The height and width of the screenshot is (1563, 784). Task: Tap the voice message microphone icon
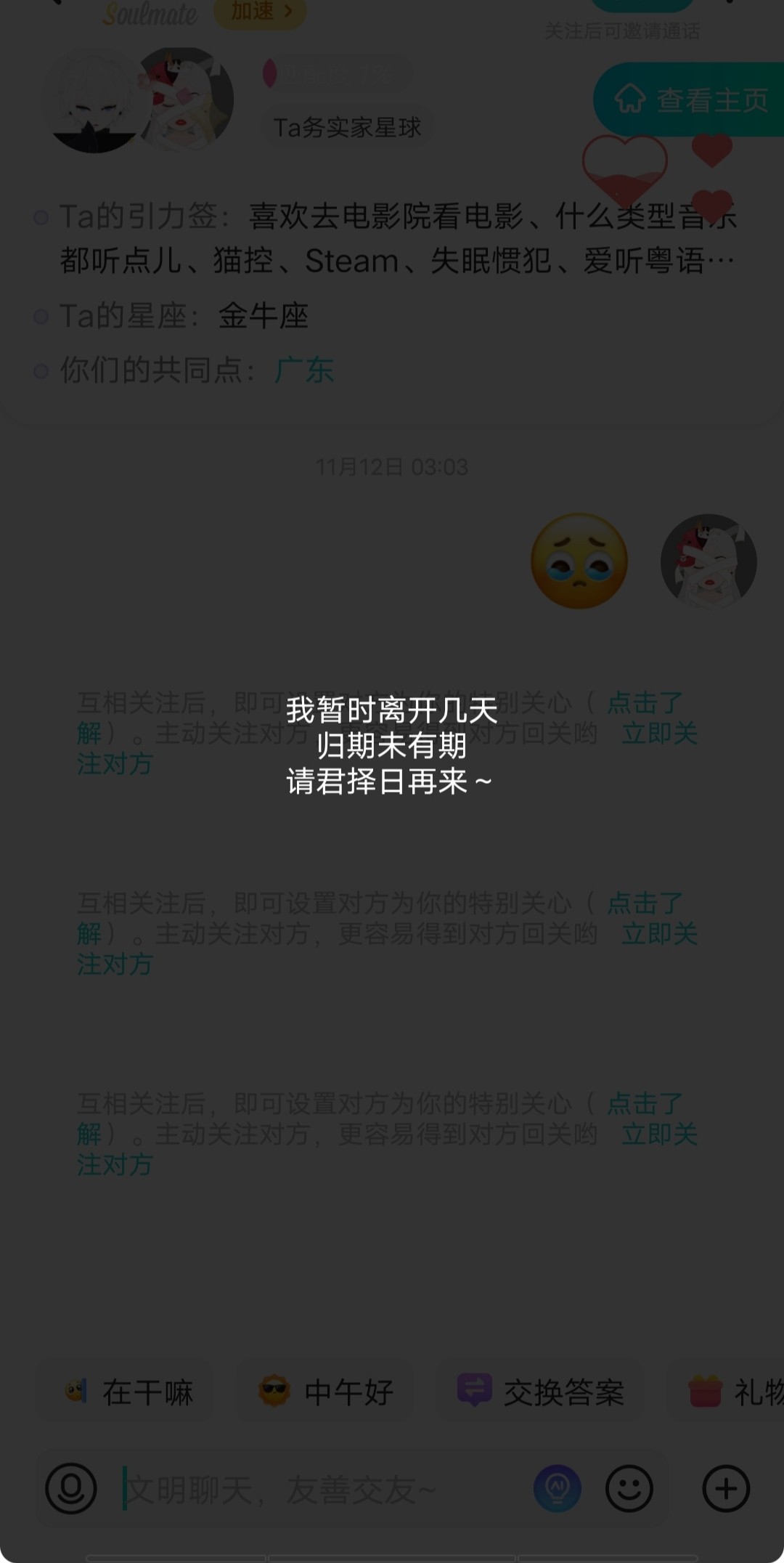[71, 1489]
